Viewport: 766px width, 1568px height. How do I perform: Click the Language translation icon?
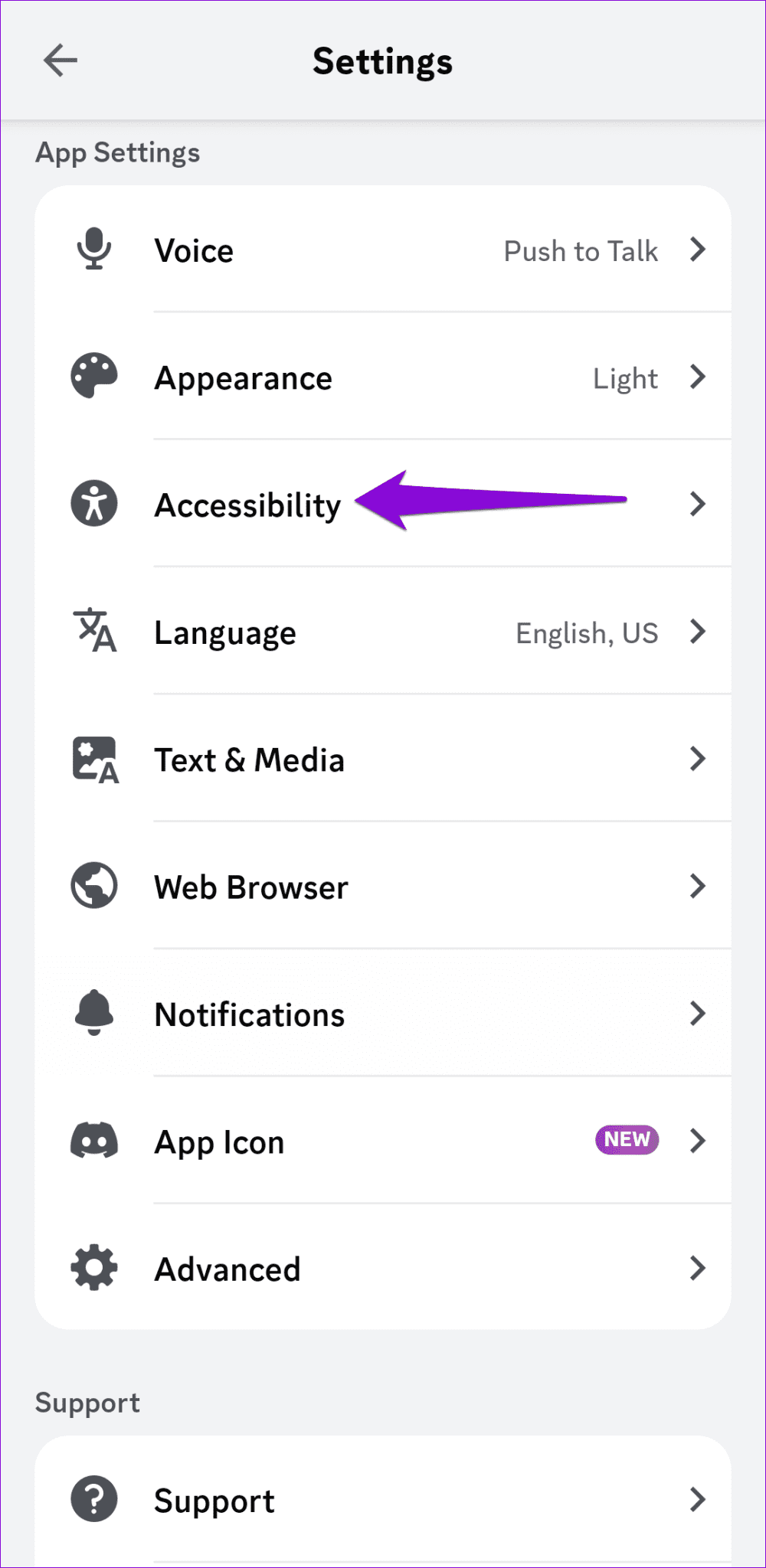pyautogui.click(x=93, y=631)
